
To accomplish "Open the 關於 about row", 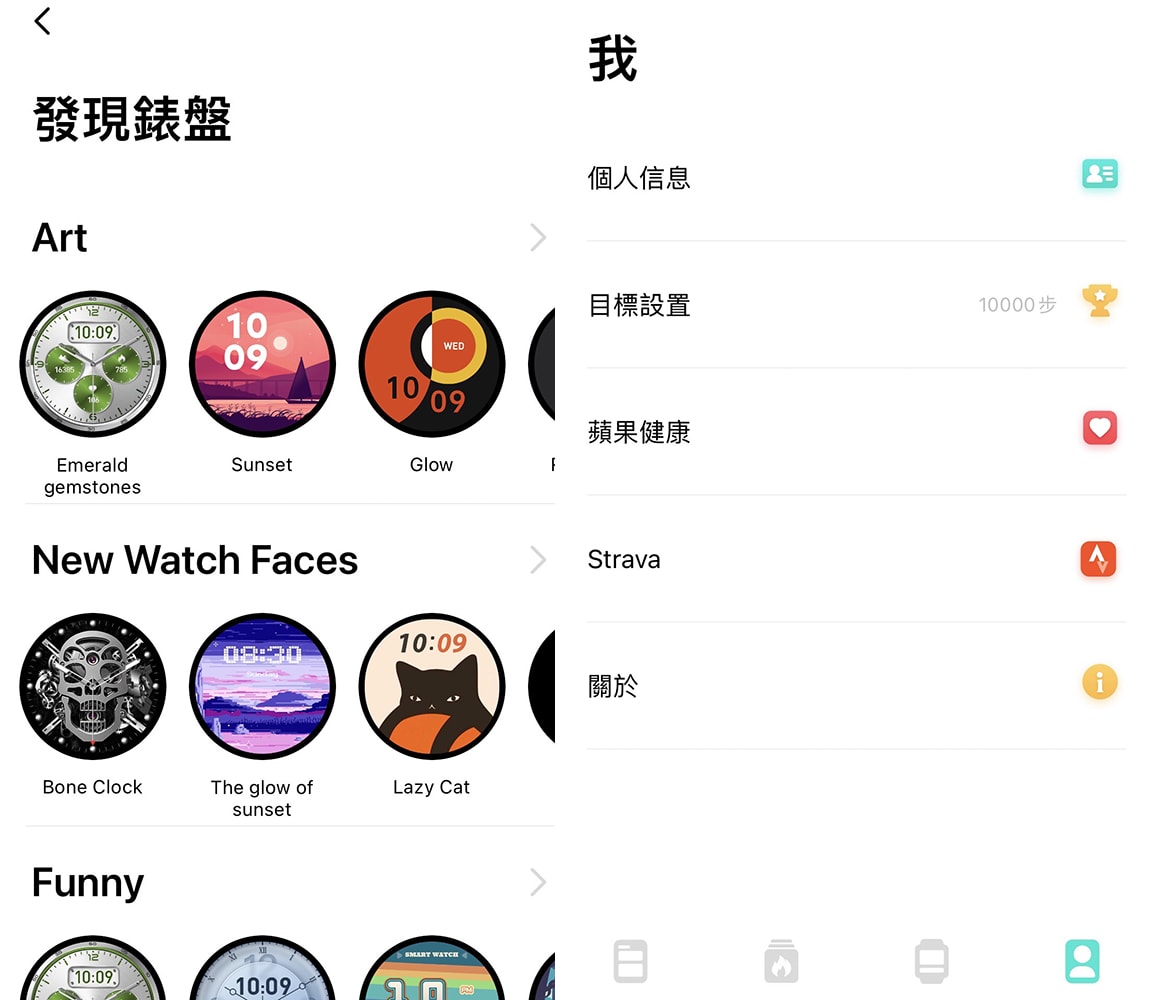I will [855, 685].
